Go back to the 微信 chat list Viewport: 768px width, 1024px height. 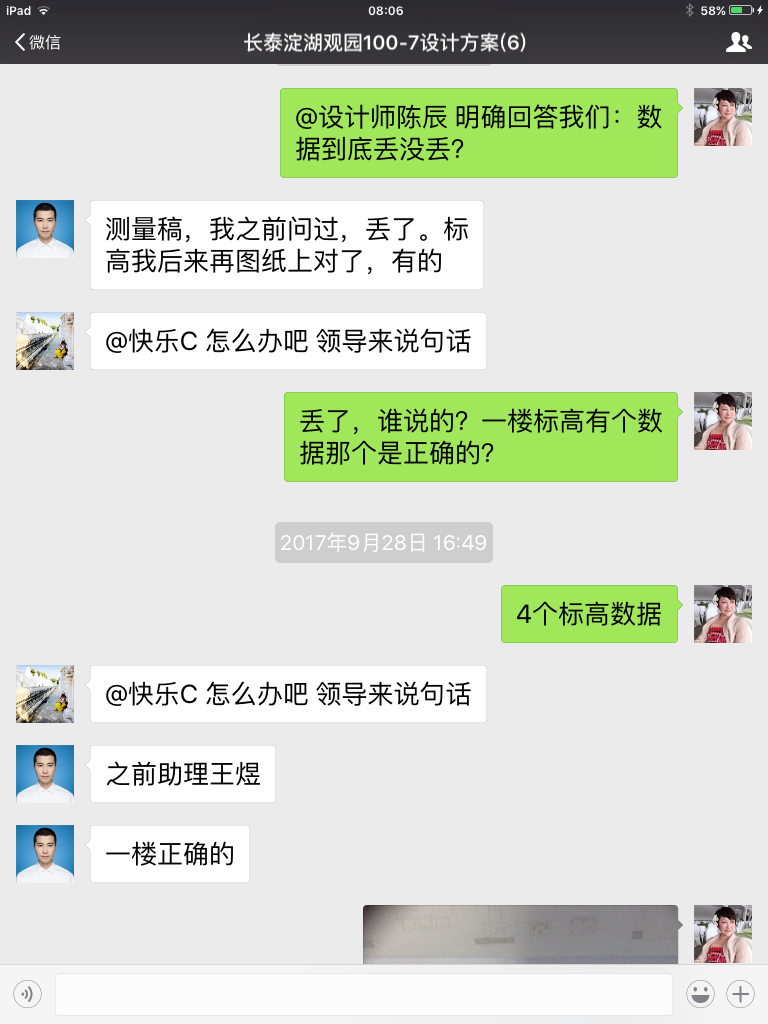pos(38,42)
